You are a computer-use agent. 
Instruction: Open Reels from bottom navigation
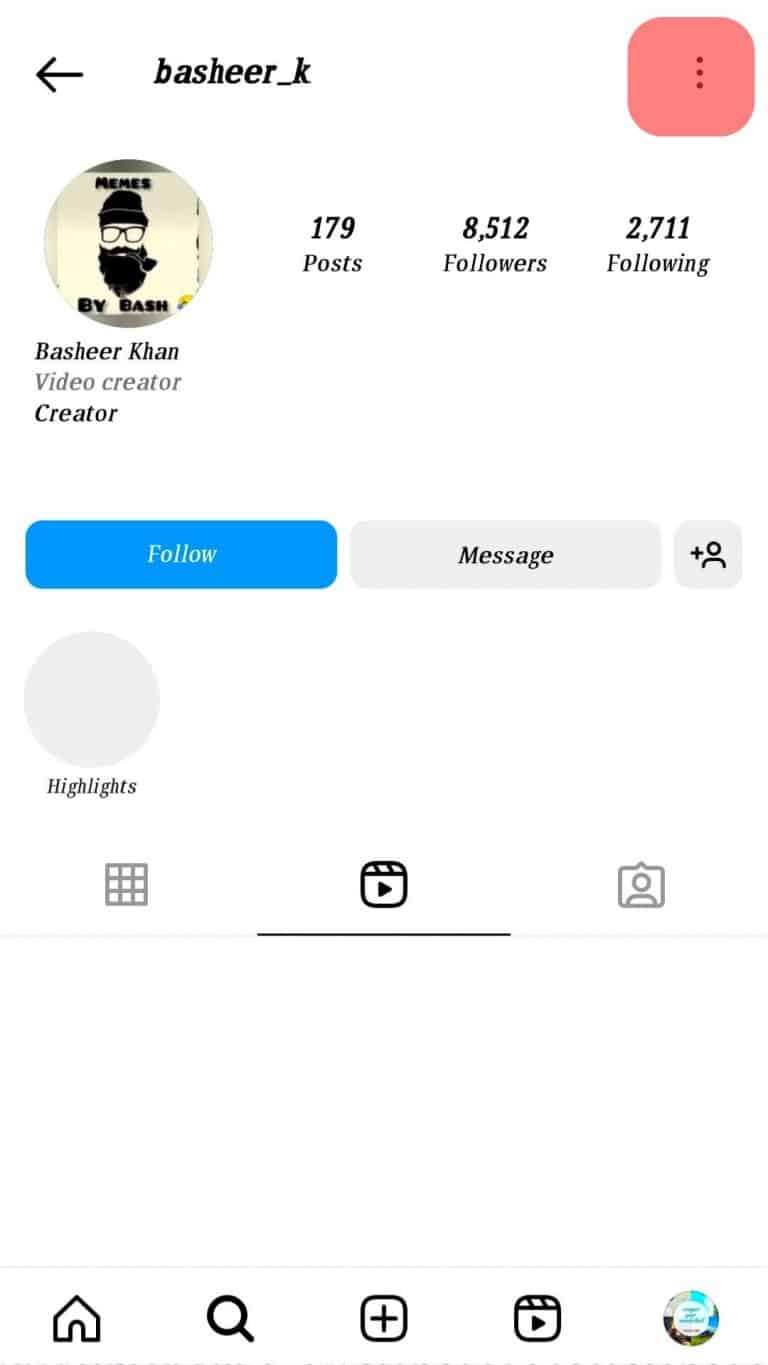(x=537, y=1318)
